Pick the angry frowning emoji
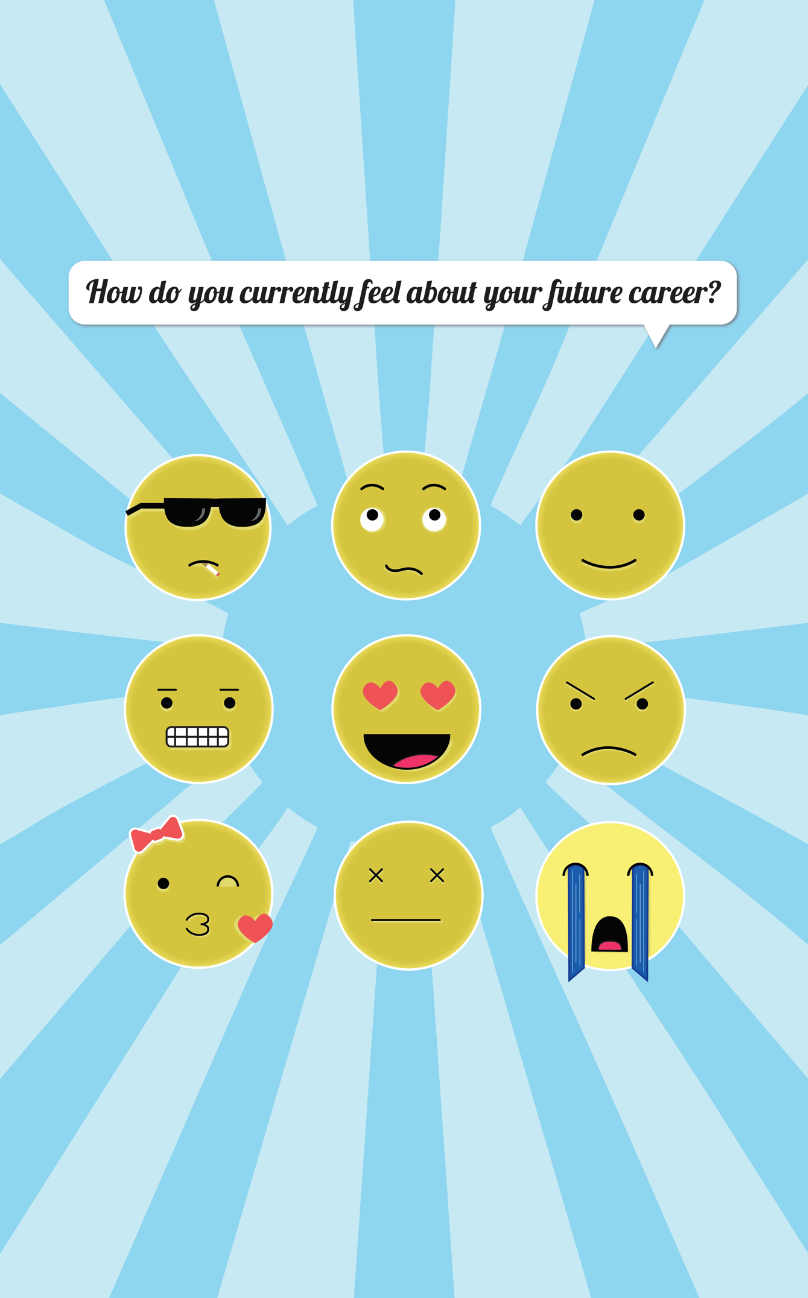 click(610, 710)
